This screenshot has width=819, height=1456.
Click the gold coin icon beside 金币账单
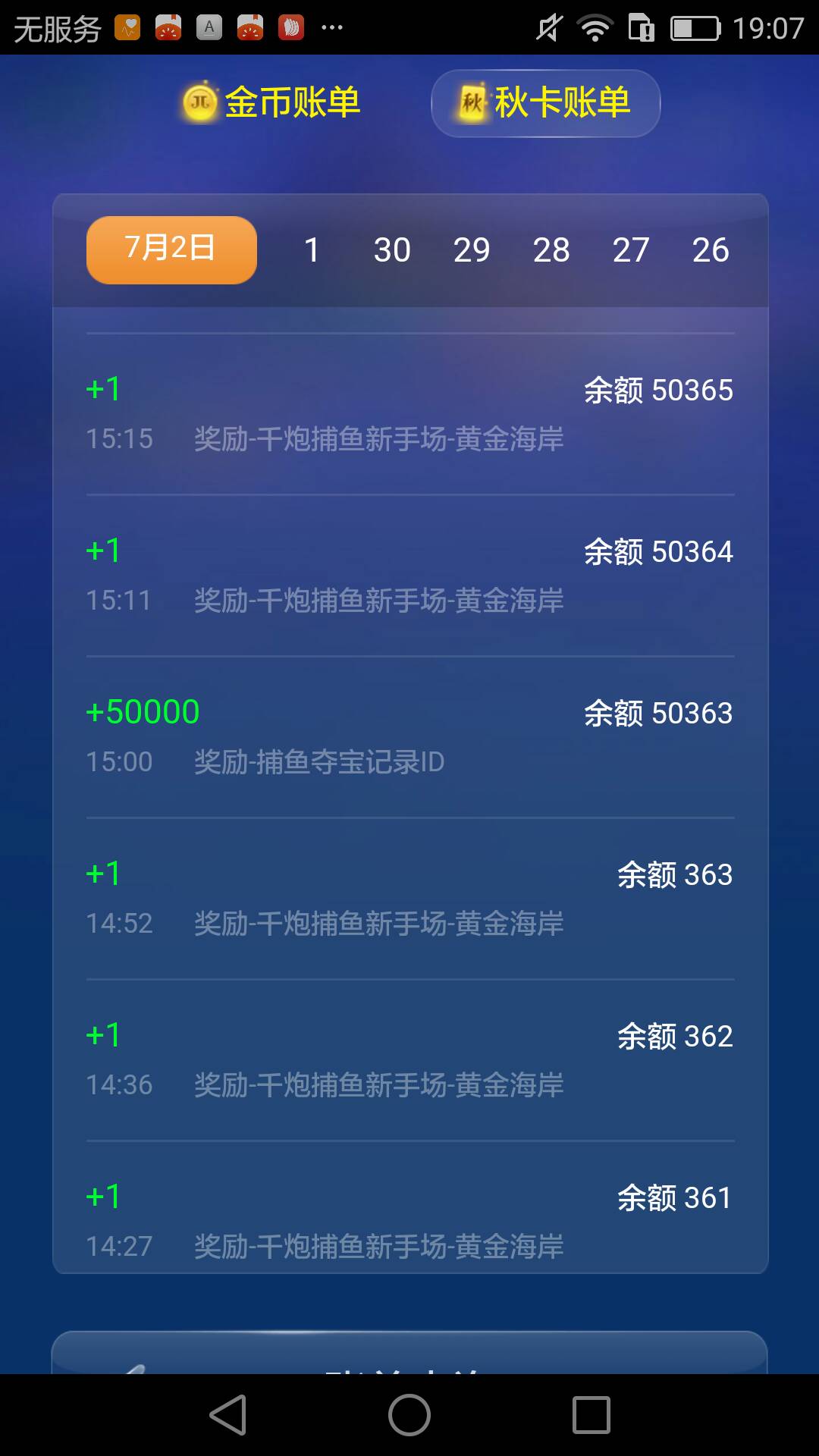coord(199,102)
